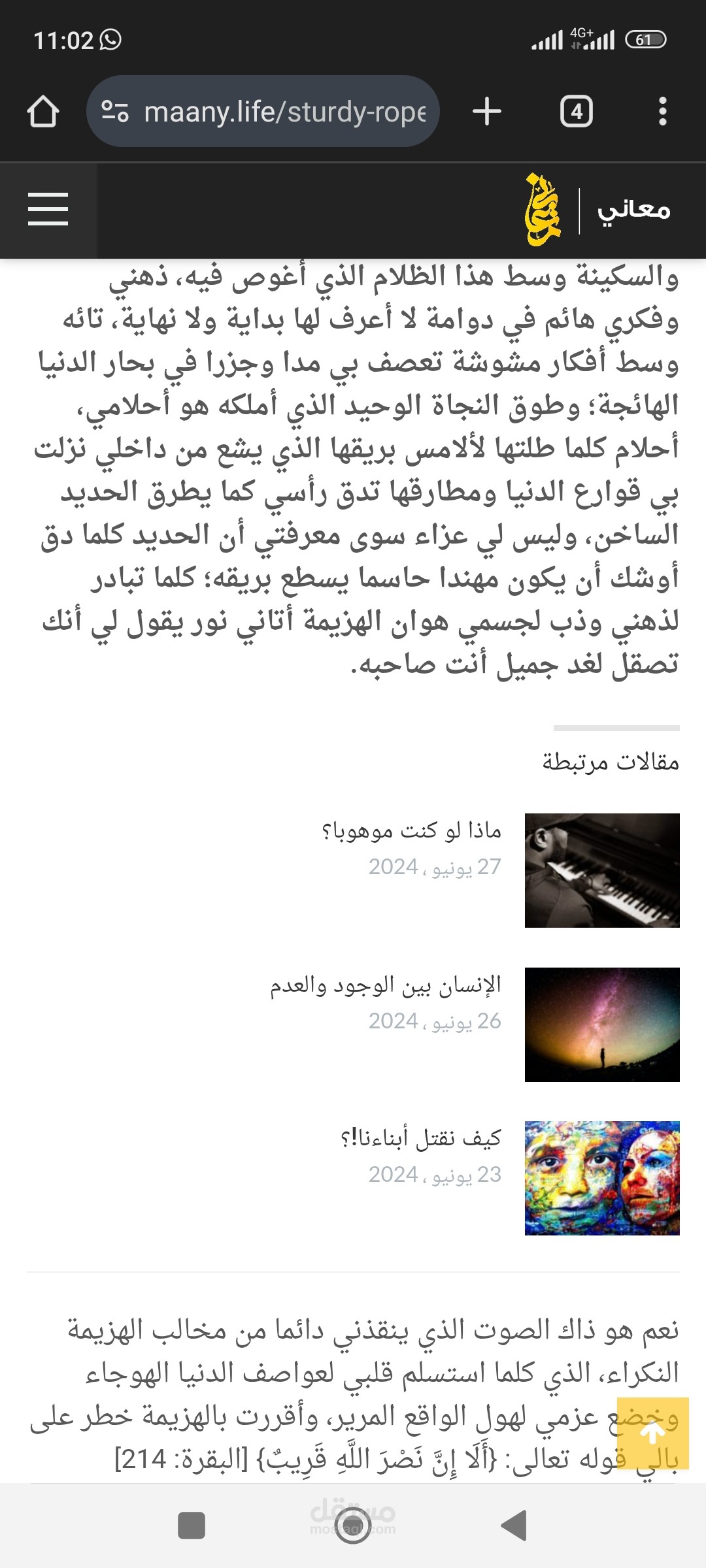Viewport: 706px width, 1568px height.
Task: Open the article كيف نقتل أبناءنا!؟
Action: pyautogui.click(x=421, y=1138)
